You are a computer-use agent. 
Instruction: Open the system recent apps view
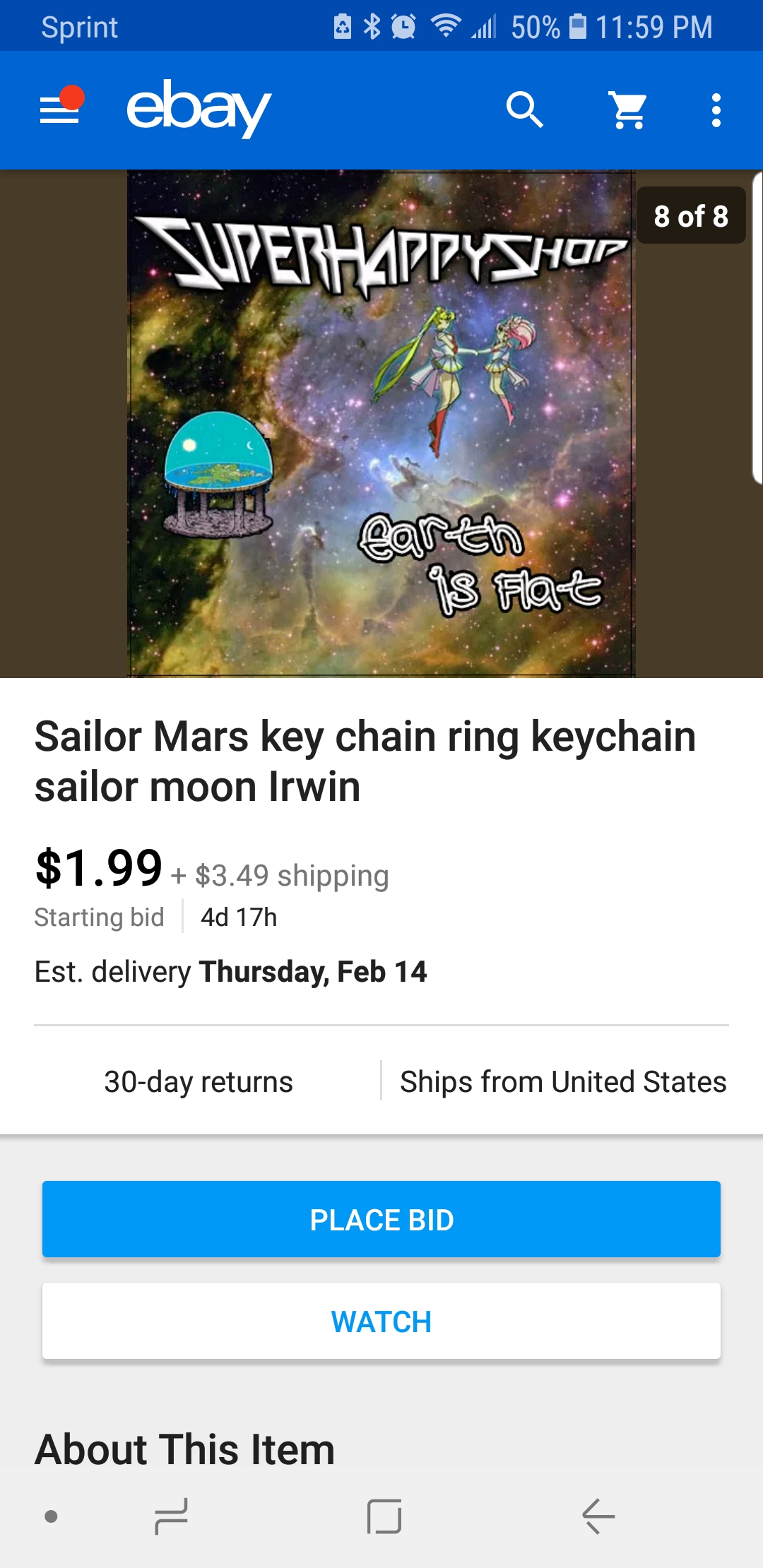(x=172, y=1516)
